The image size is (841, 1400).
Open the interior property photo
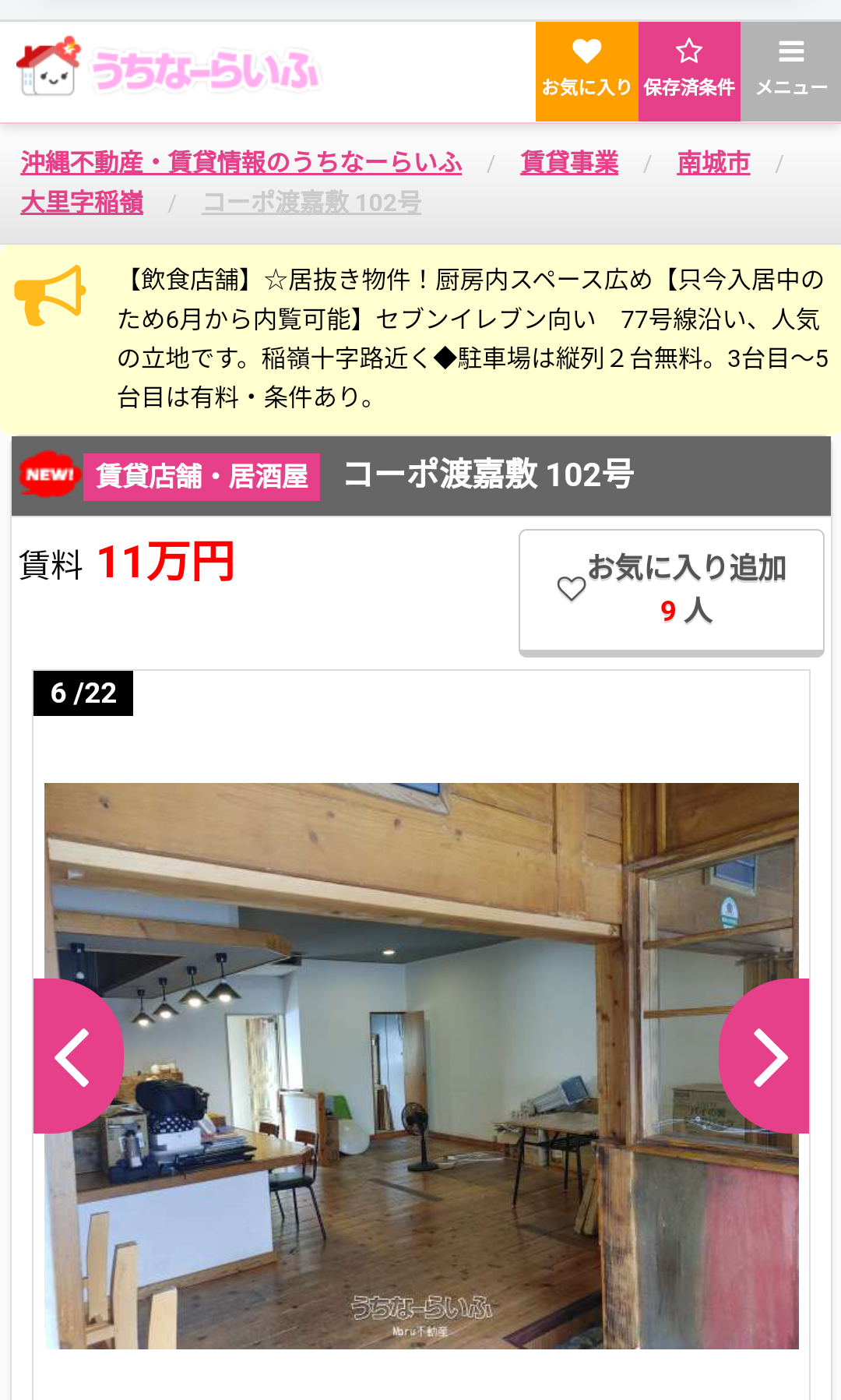click(x=421, y=1066)
